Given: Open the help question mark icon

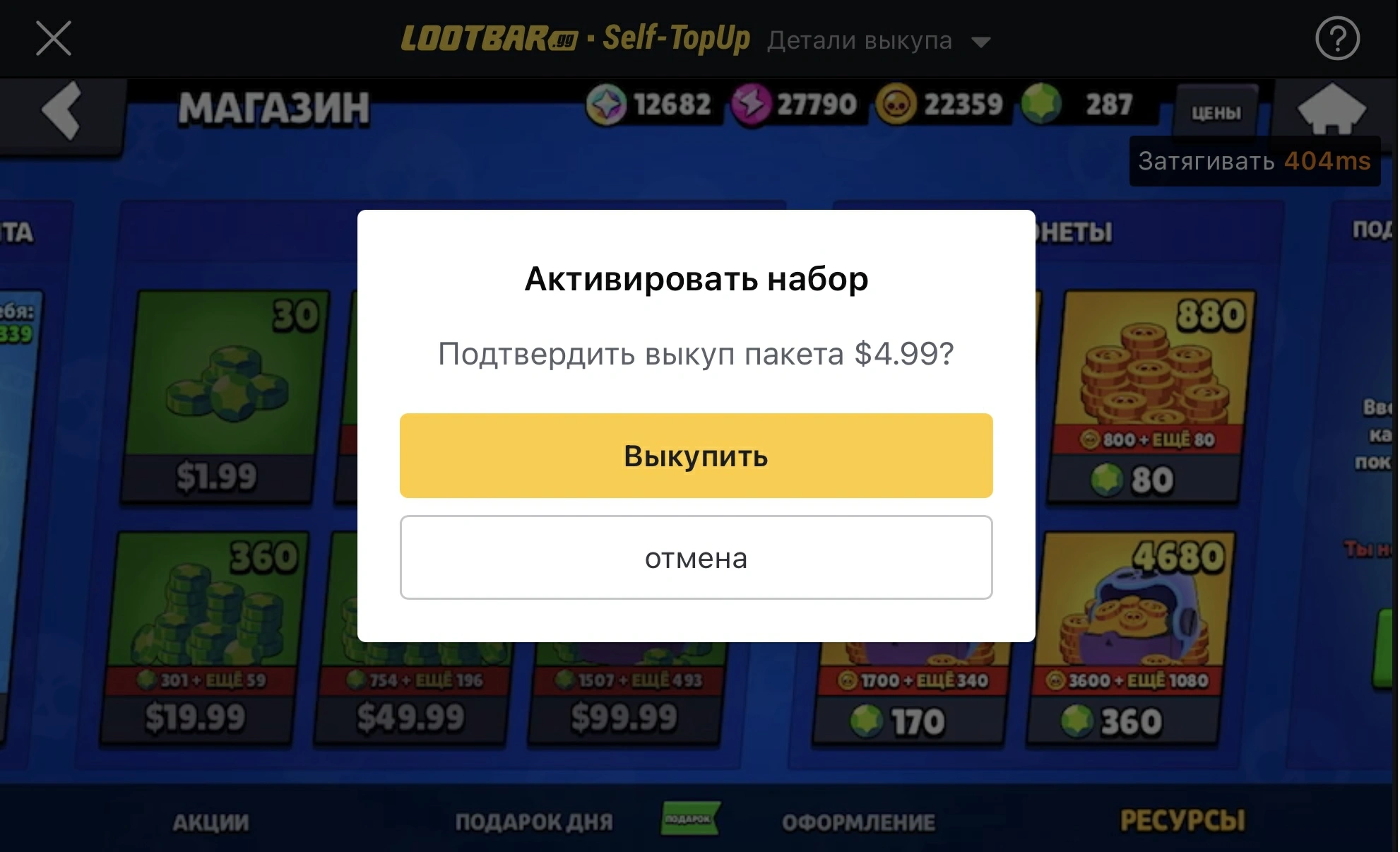Looking at the screenshot, I should tap(1336, 39).
